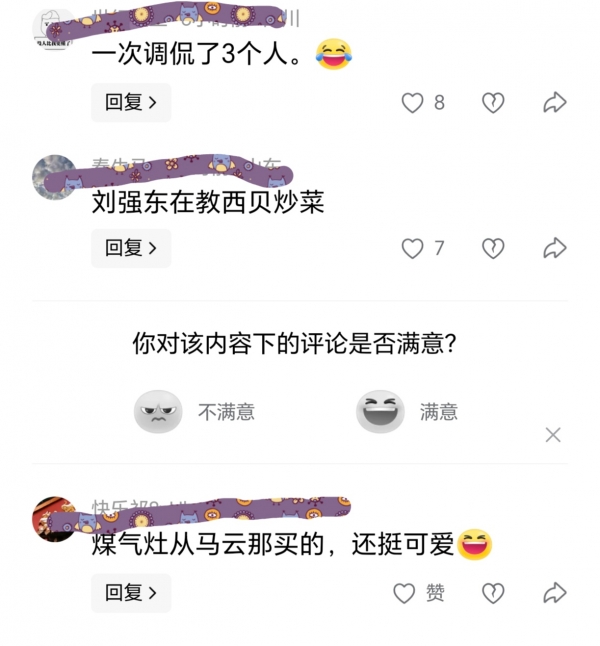The width and height of the screenshot is (600, 646).
Task: Like the '煤气灶从马云那买的' comment
Action: click(x=404, y=593)
